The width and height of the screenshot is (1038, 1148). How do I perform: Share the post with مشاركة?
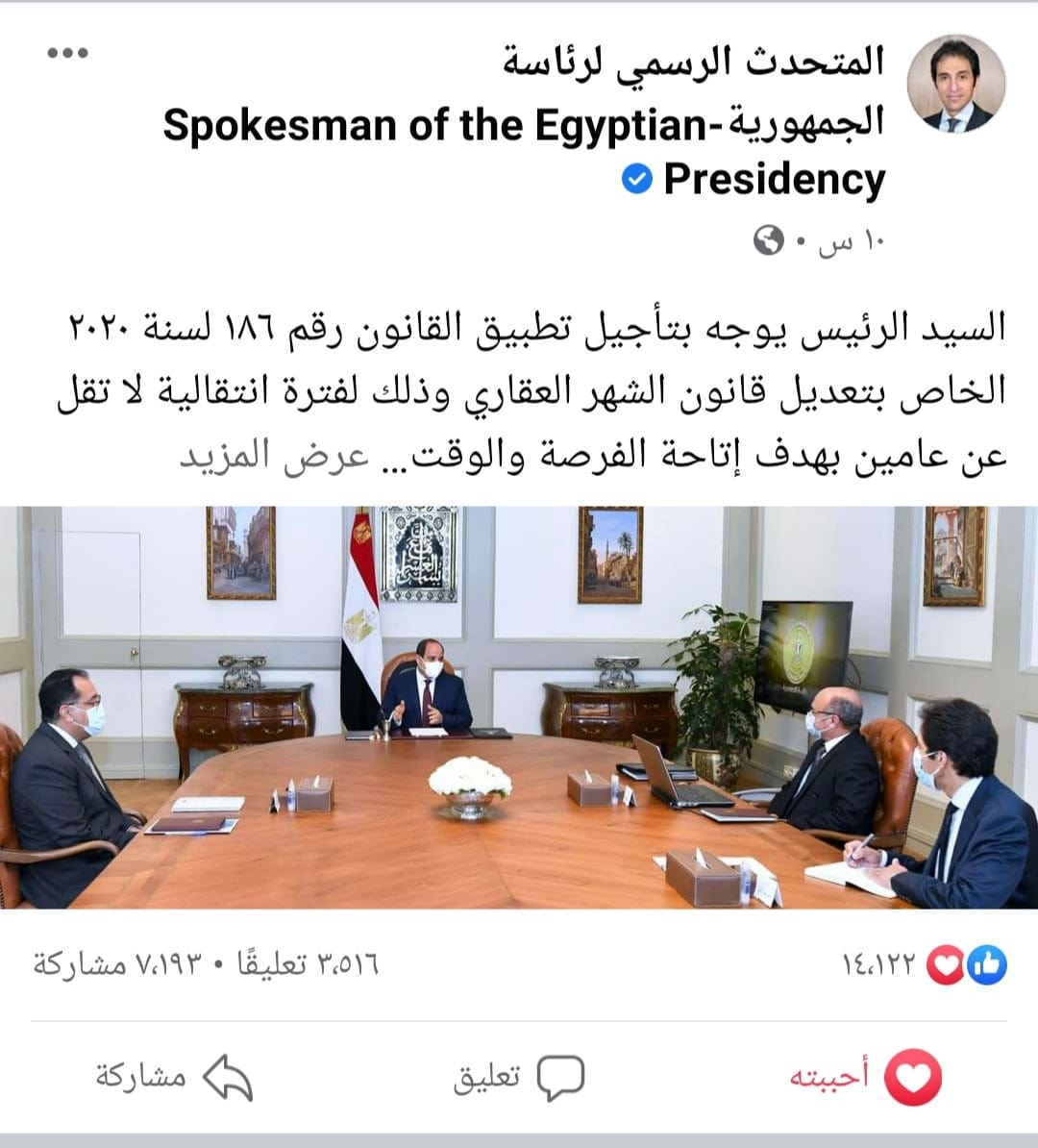point(173,1077)
